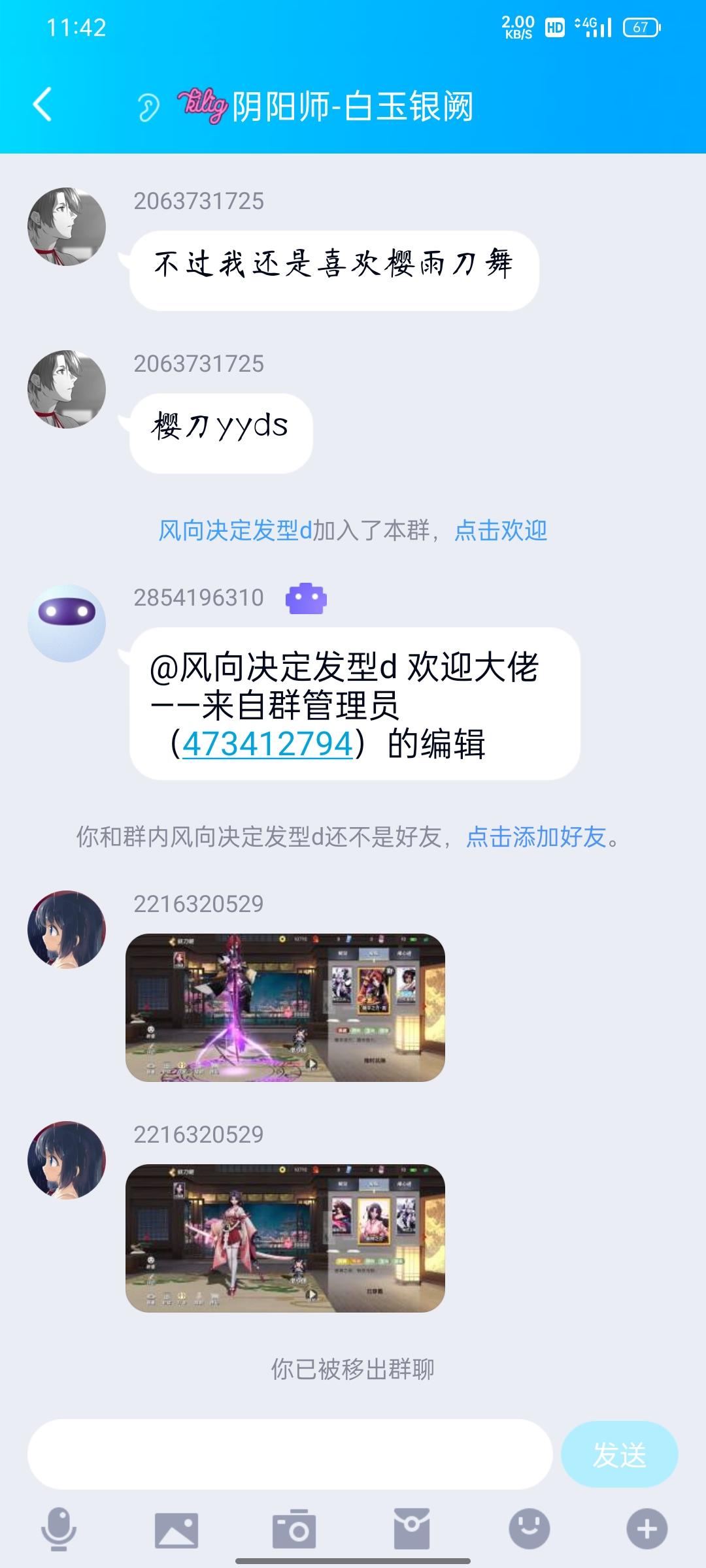
Task: Tap the headphone icon in the title bar
Action: pos(149,108)
